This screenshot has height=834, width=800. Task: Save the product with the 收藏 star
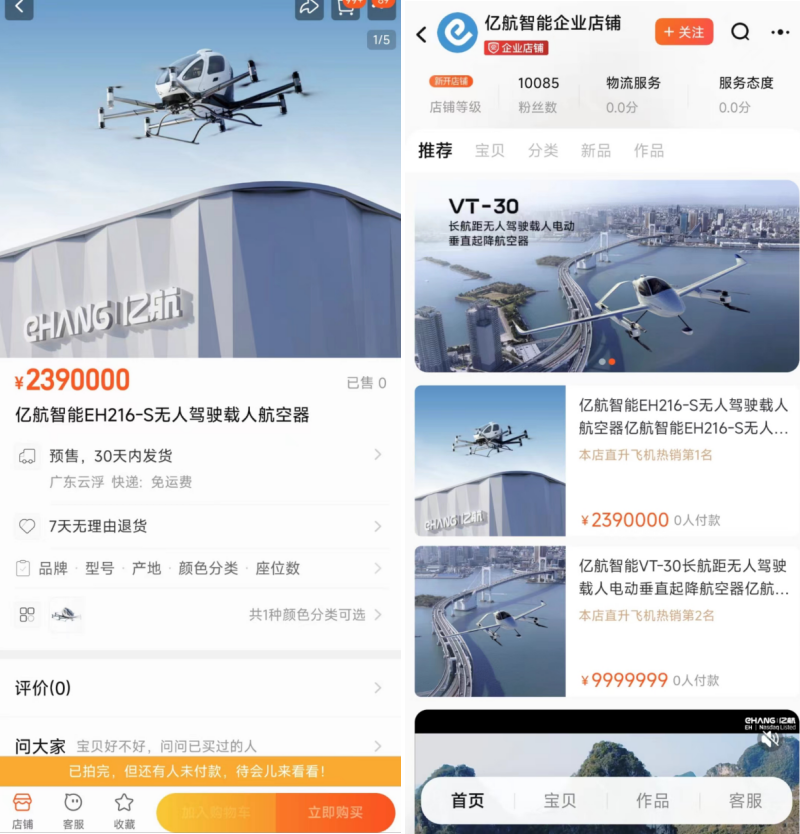[124, 810]
